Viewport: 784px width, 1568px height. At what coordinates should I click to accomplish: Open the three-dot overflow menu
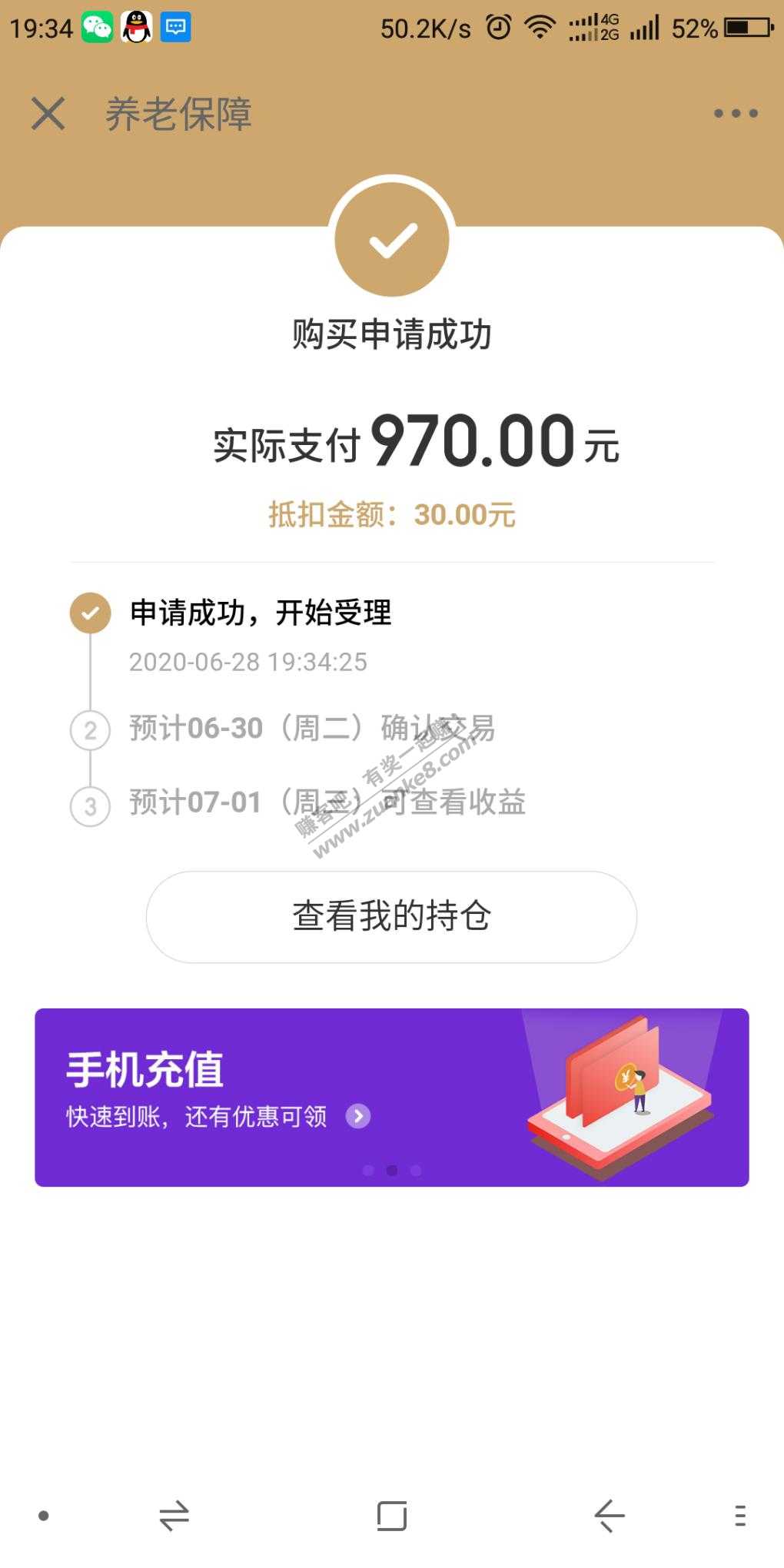pyautogui.click(x=735, y=114)
